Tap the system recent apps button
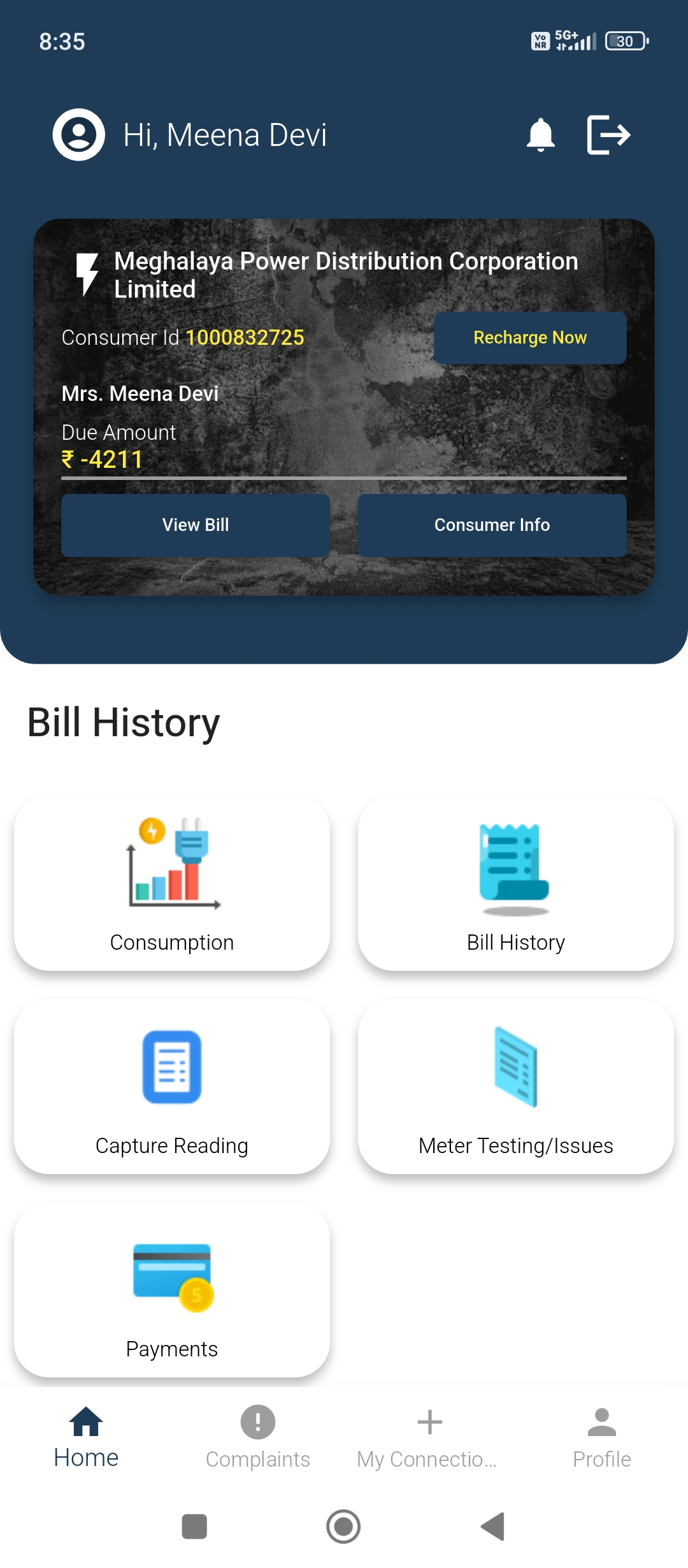The width and height of the screenshot is (688, 1568). click(x=194, y=1527)
